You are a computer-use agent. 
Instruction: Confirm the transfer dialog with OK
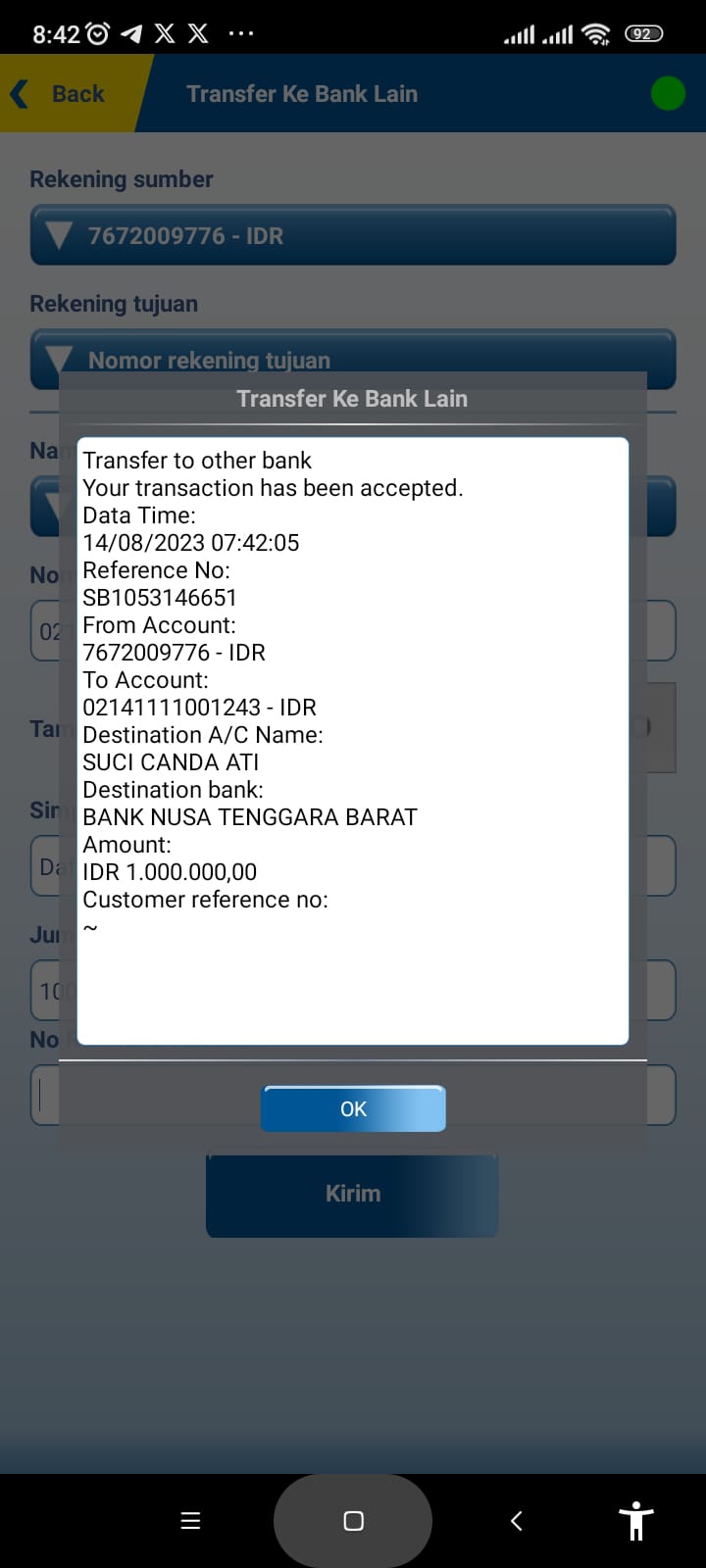pyautogui.click(x=353, y=1108)
